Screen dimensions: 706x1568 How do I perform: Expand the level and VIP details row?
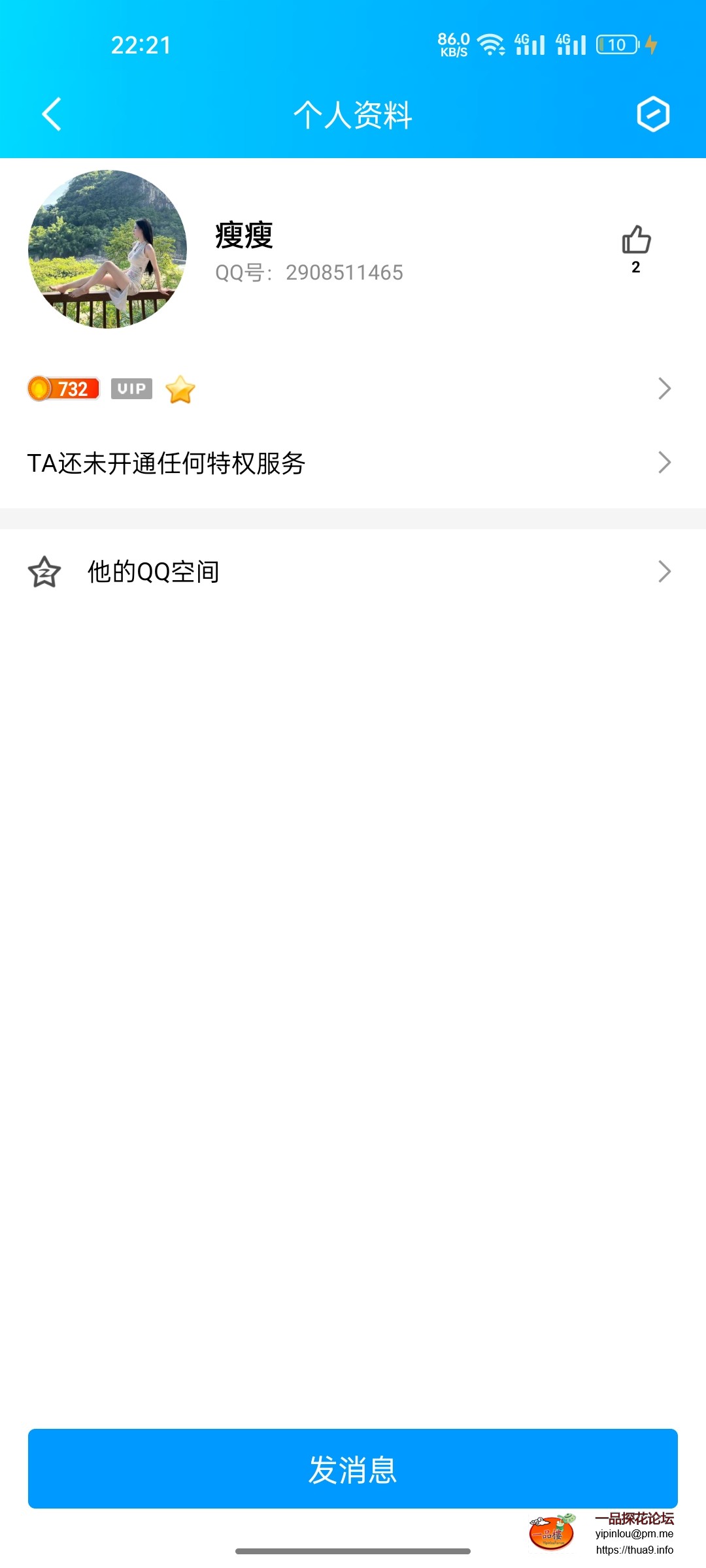click(664, 388)
